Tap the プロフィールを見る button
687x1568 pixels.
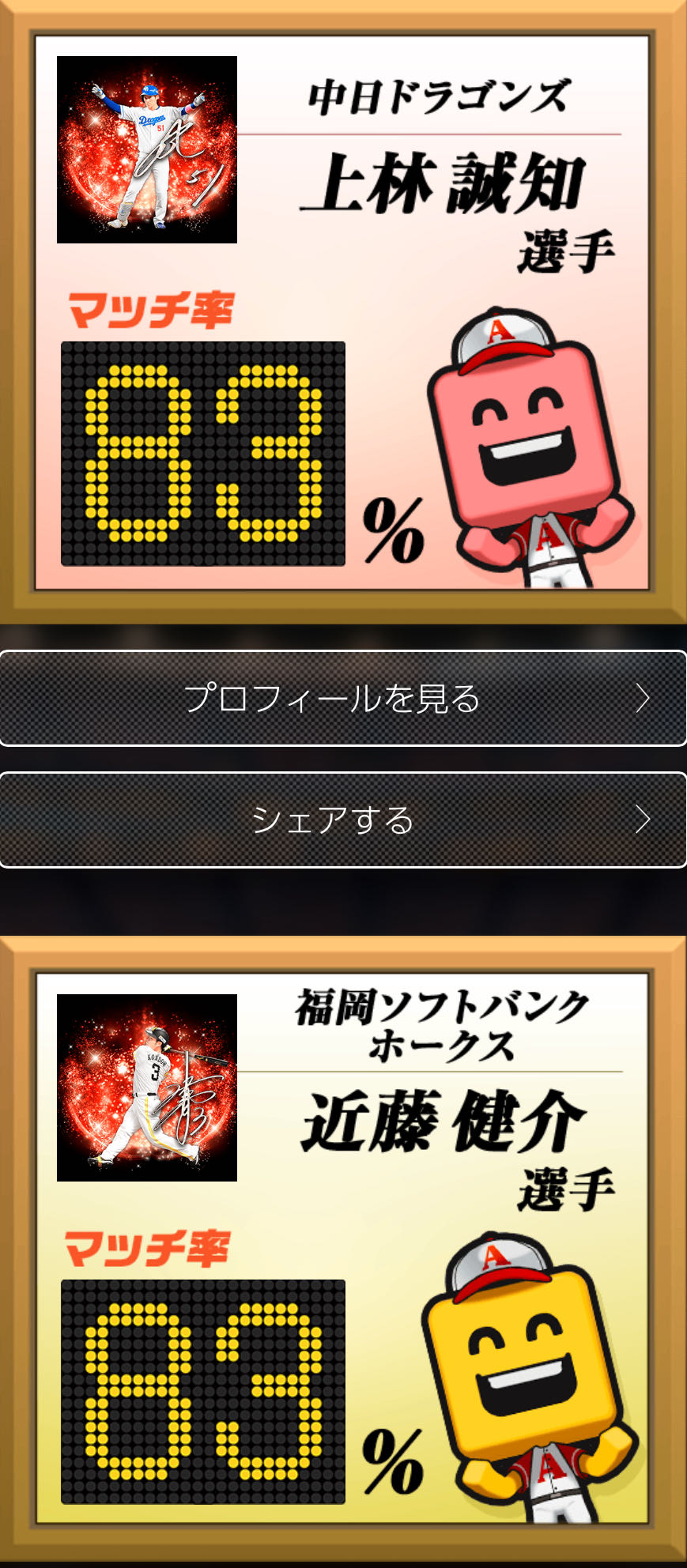tap(343, 699)
